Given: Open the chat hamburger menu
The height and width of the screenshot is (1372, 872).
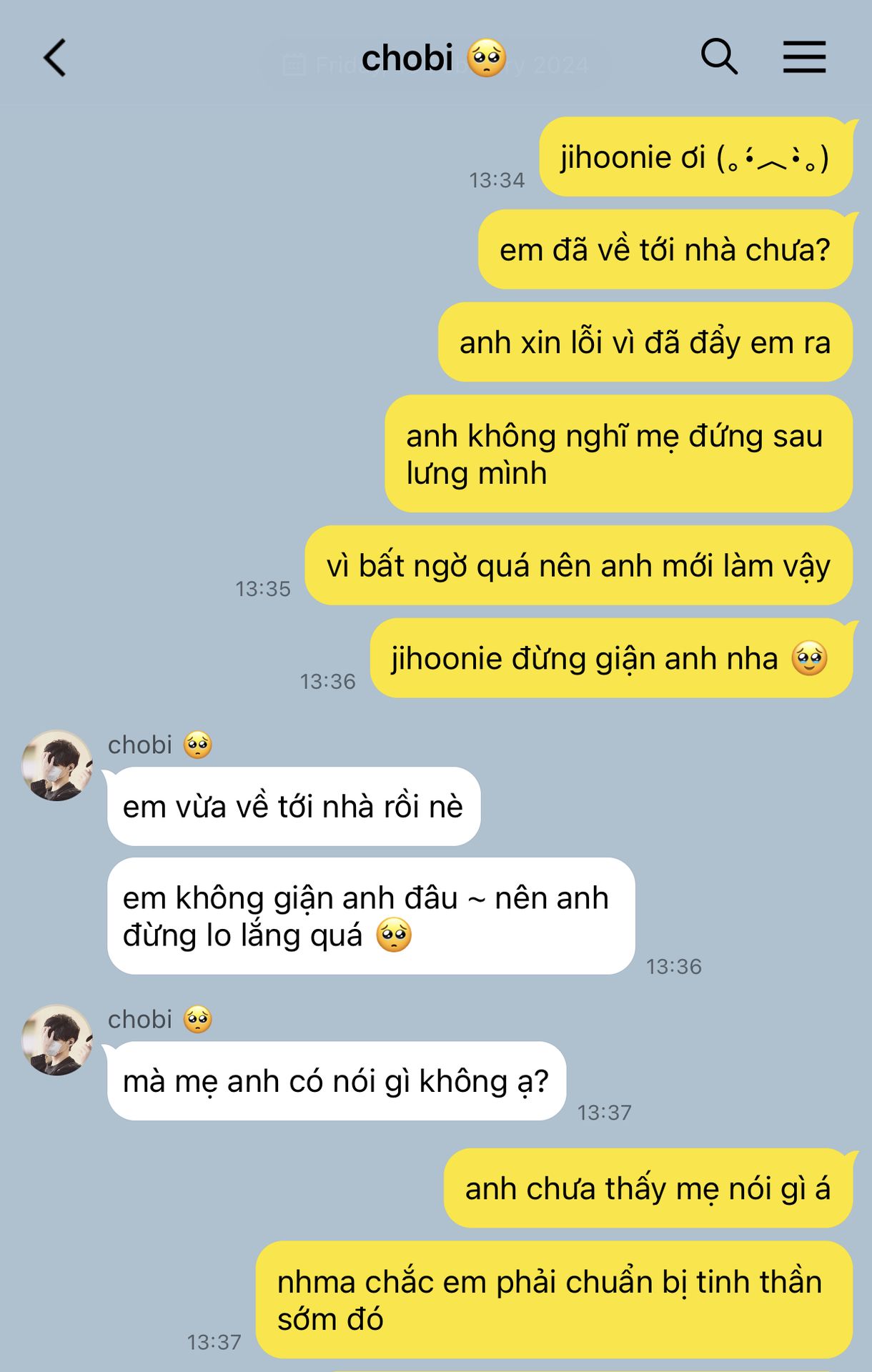Looking at the screenshot, I should (804, 57).
